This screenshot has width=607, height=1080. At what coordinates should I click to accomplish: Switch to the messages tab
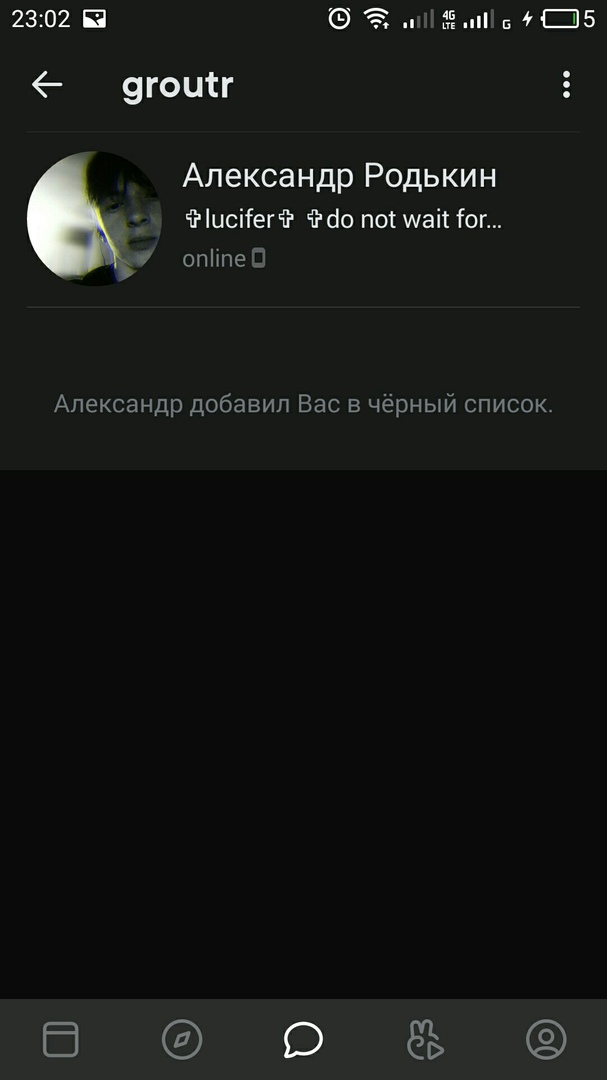point(303,1040)
